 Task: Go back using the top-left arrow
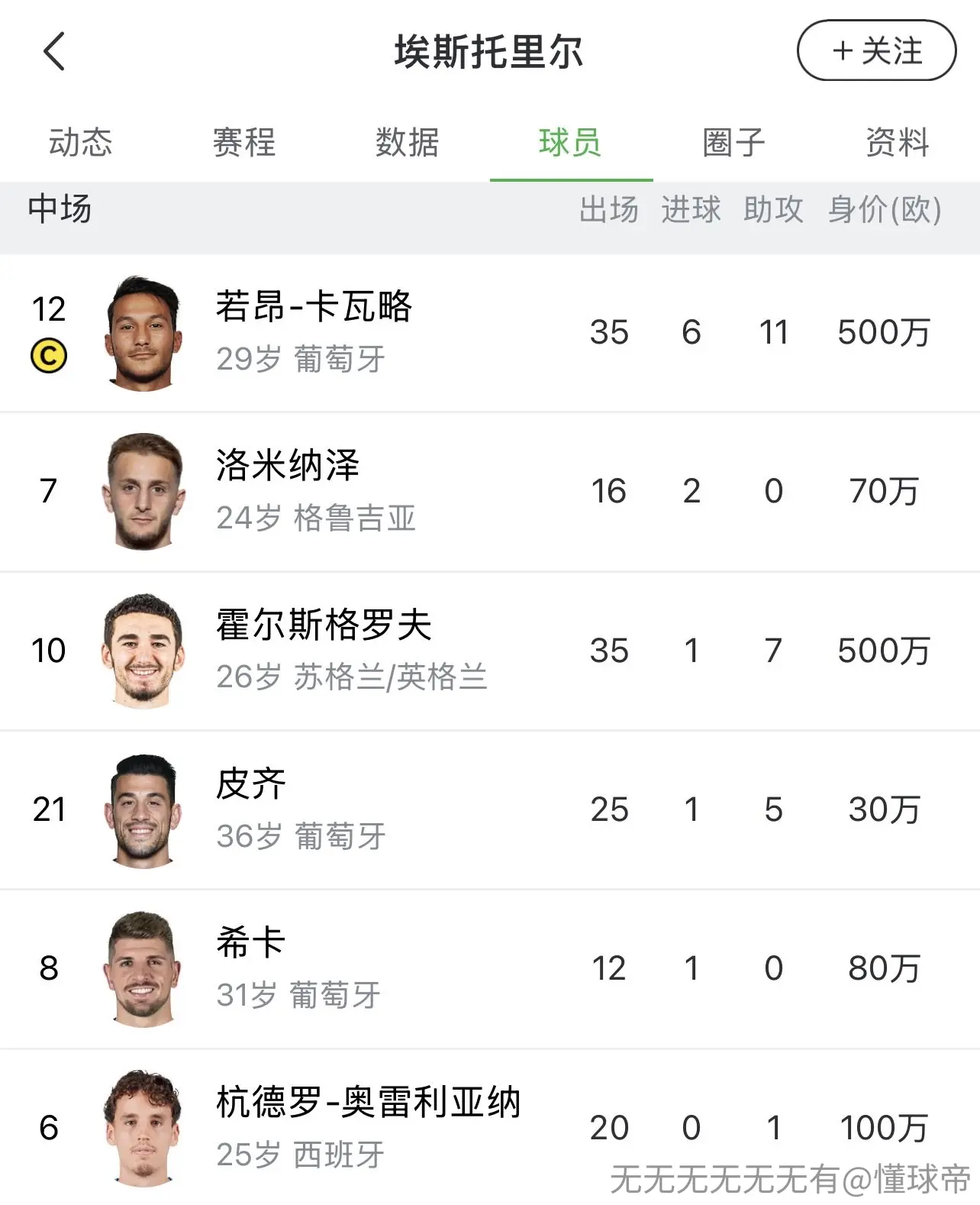pyautogui.click(x=54, y=52)
